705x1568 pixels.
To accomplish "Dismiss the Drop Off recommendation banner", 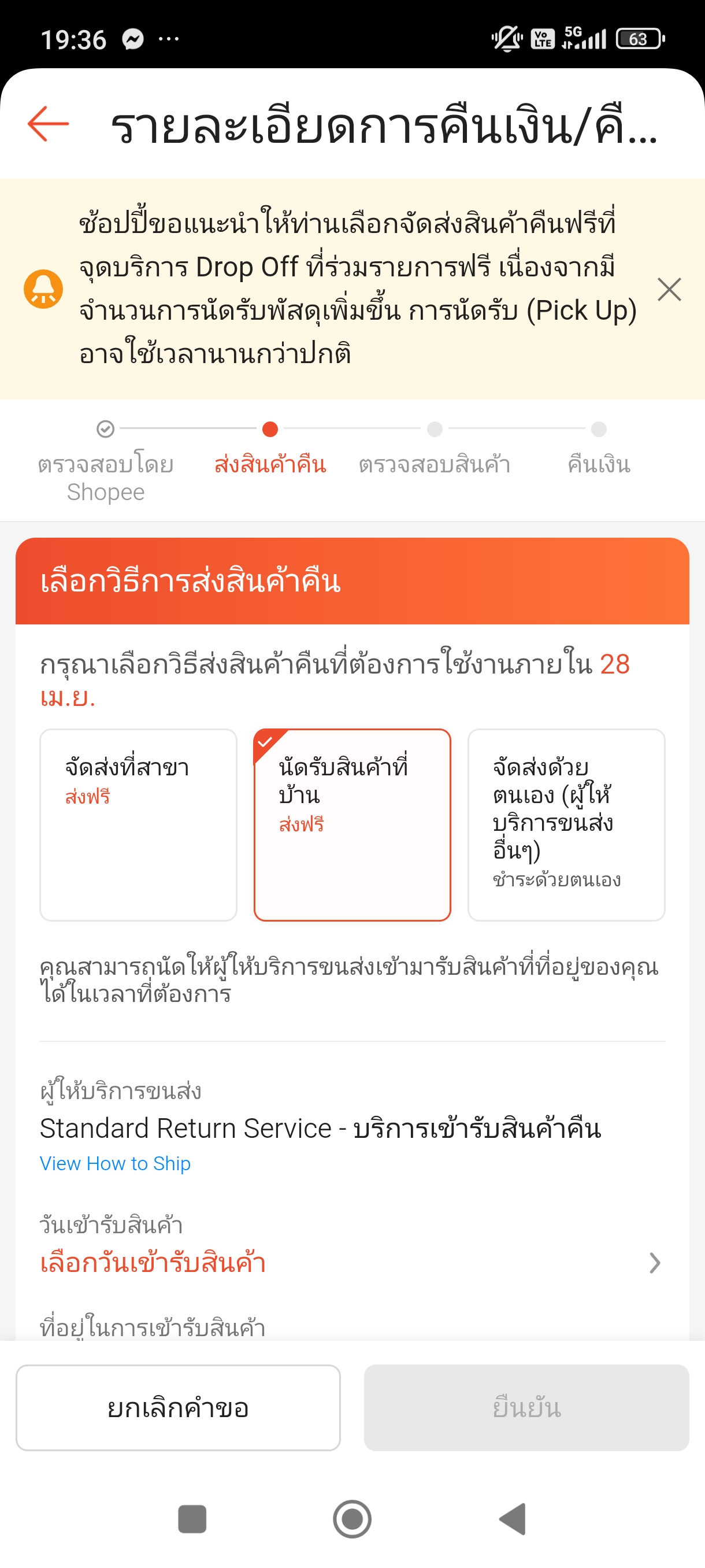I will pyautogui.click(x=669, y=289).
